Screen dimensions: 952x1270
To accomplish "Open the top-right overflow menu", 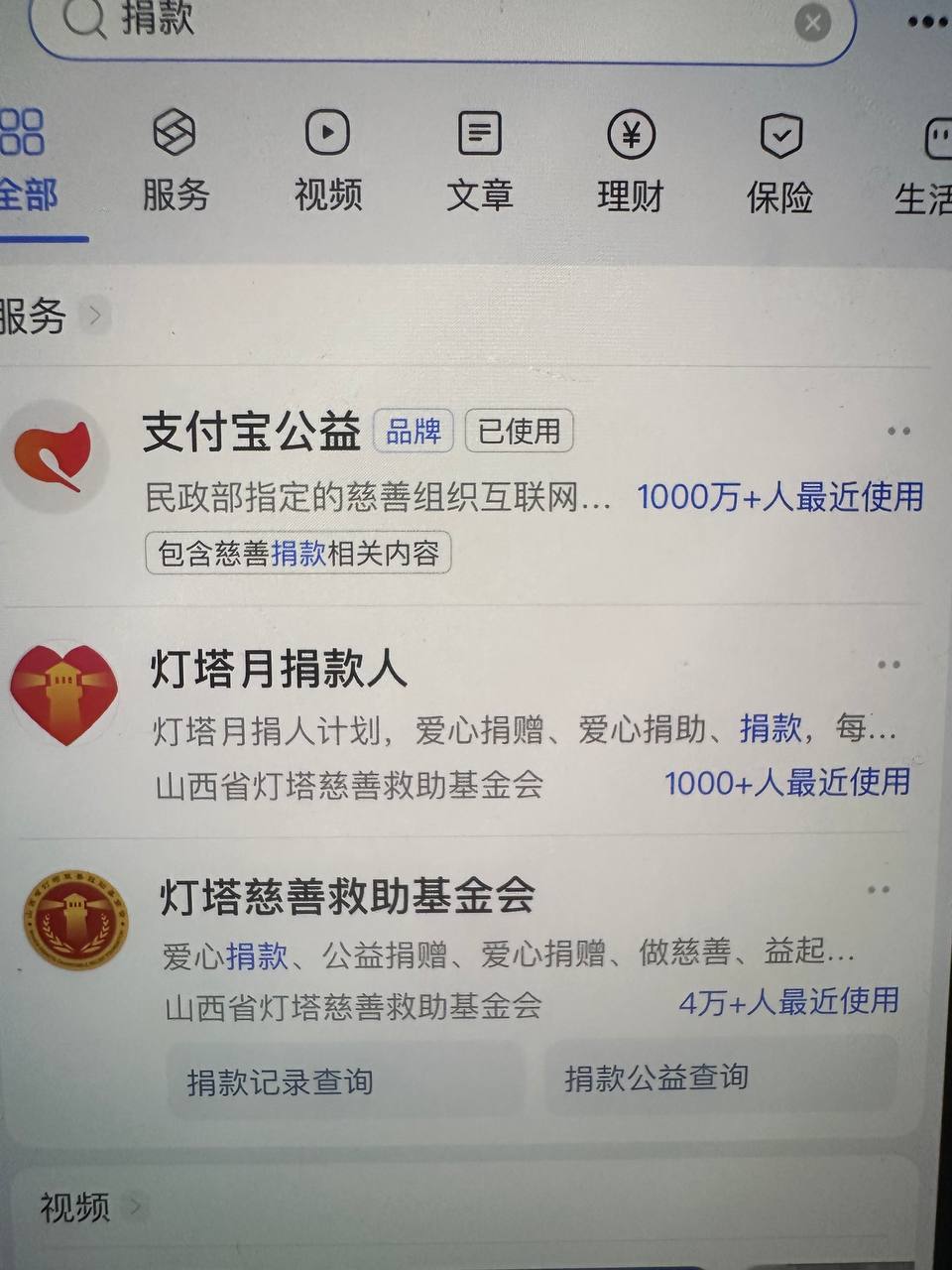I will pyautogui.click(x=928, y=22).
